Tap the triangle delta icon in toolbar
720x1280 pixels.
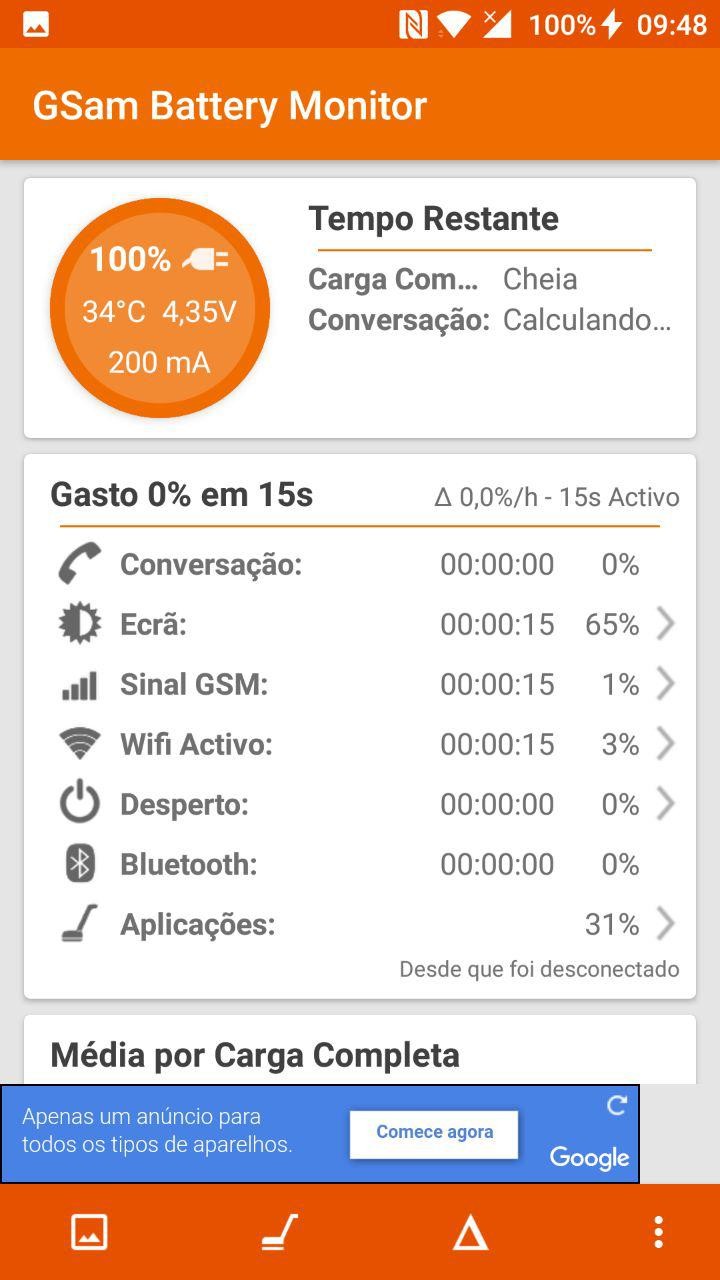[470, 1233]
